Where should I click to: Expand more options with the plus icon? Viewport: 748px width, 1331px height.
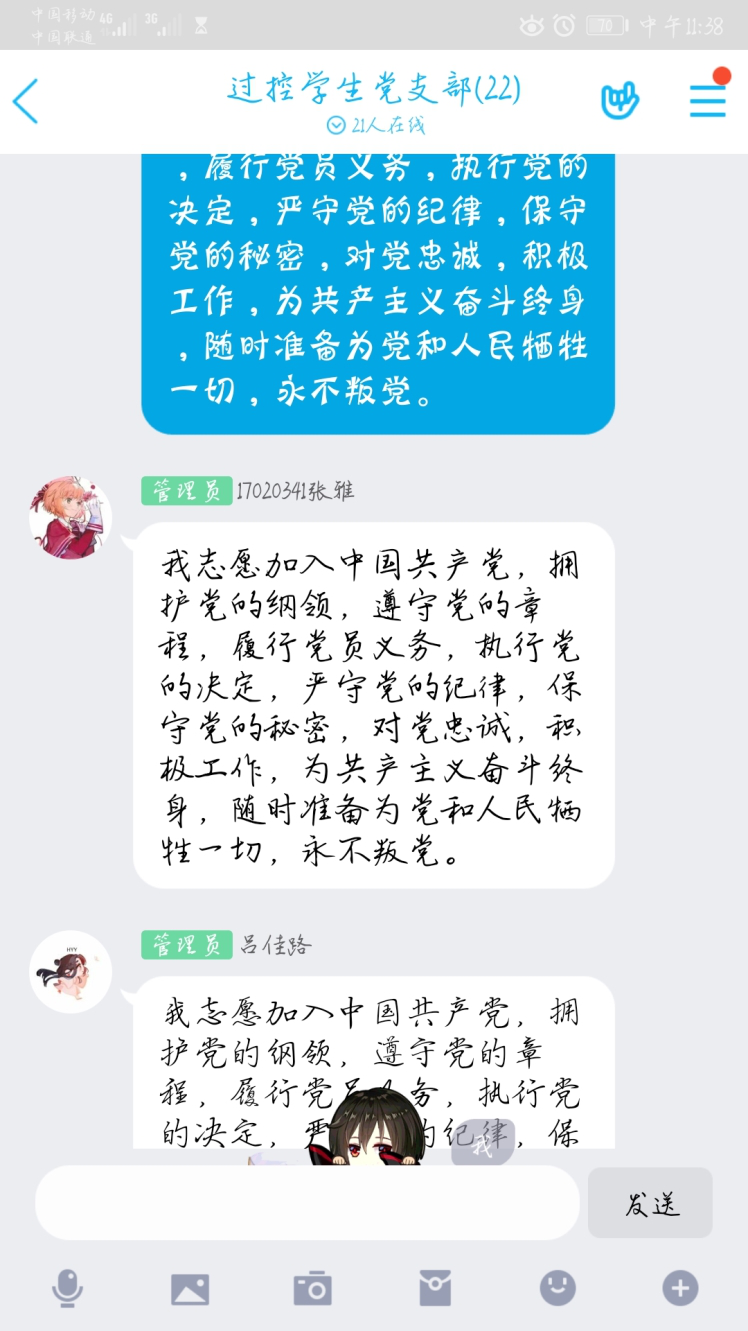point(680,1289)
